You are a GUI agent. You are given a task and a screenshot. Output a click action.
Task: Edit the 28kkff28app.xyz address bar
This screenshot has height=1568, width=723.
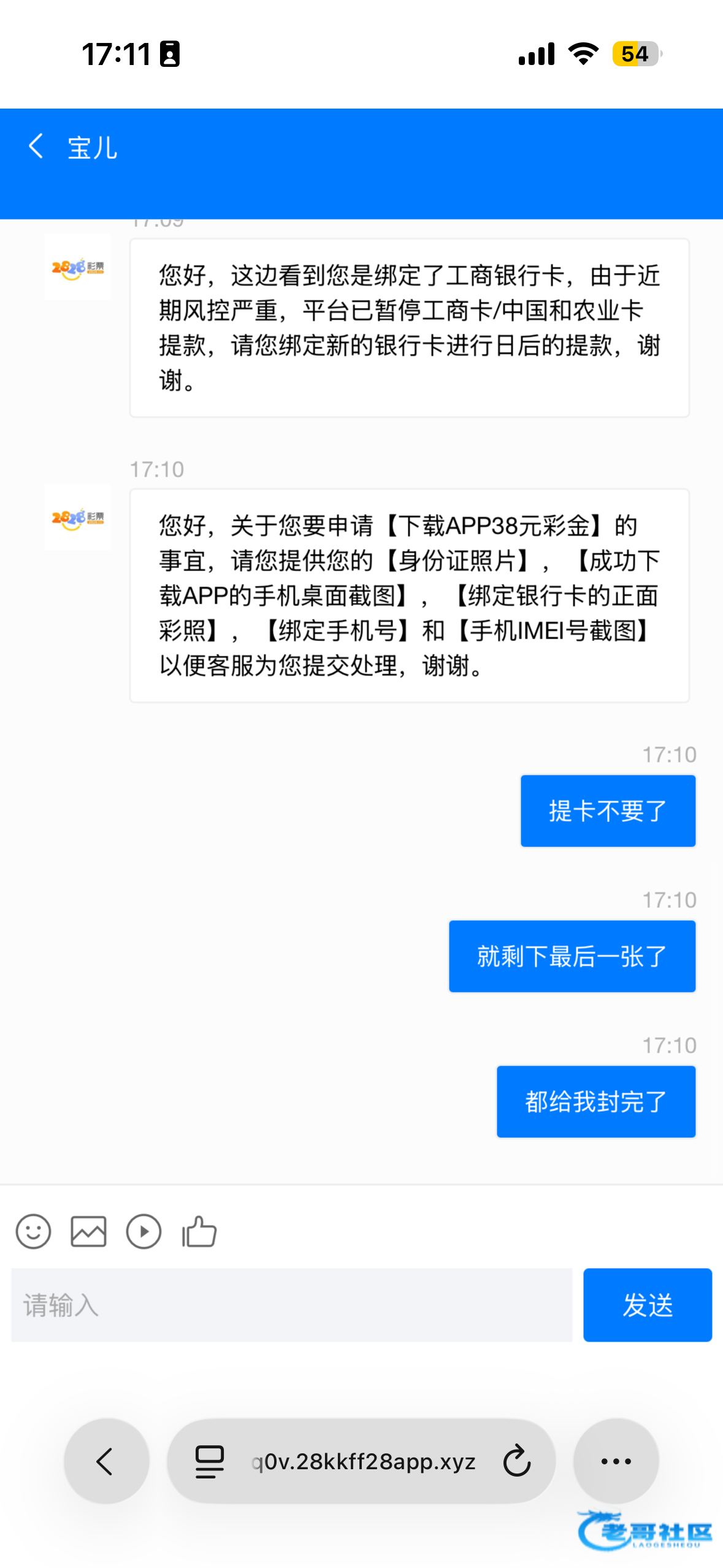(363, 1461)
